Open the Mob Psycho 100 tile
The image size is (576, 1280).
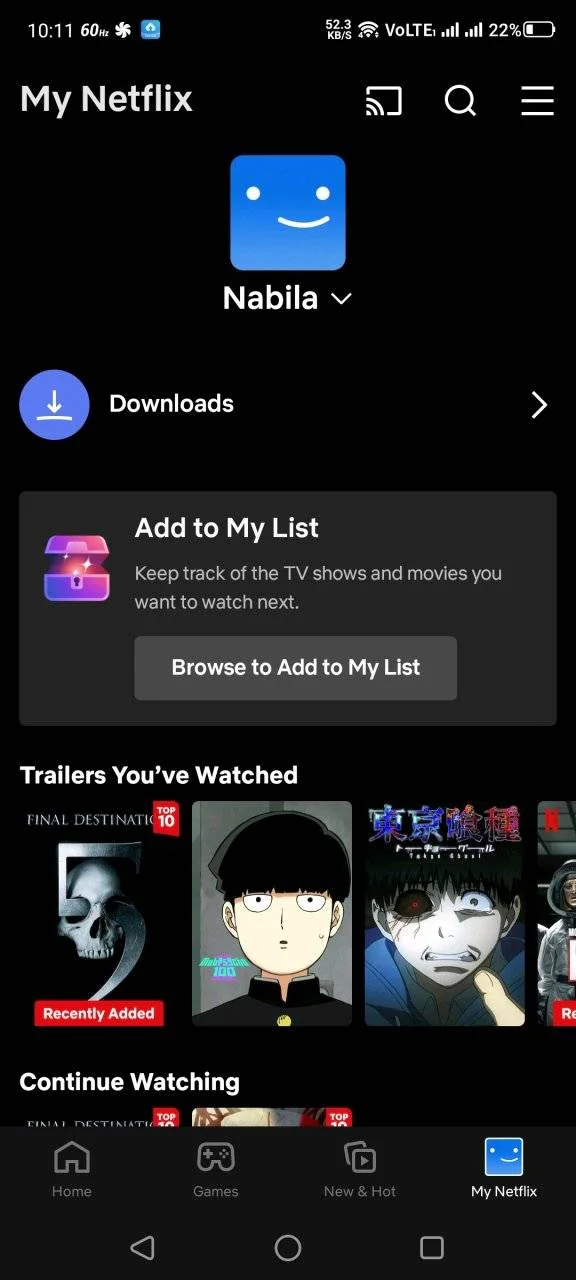[272, 913]
